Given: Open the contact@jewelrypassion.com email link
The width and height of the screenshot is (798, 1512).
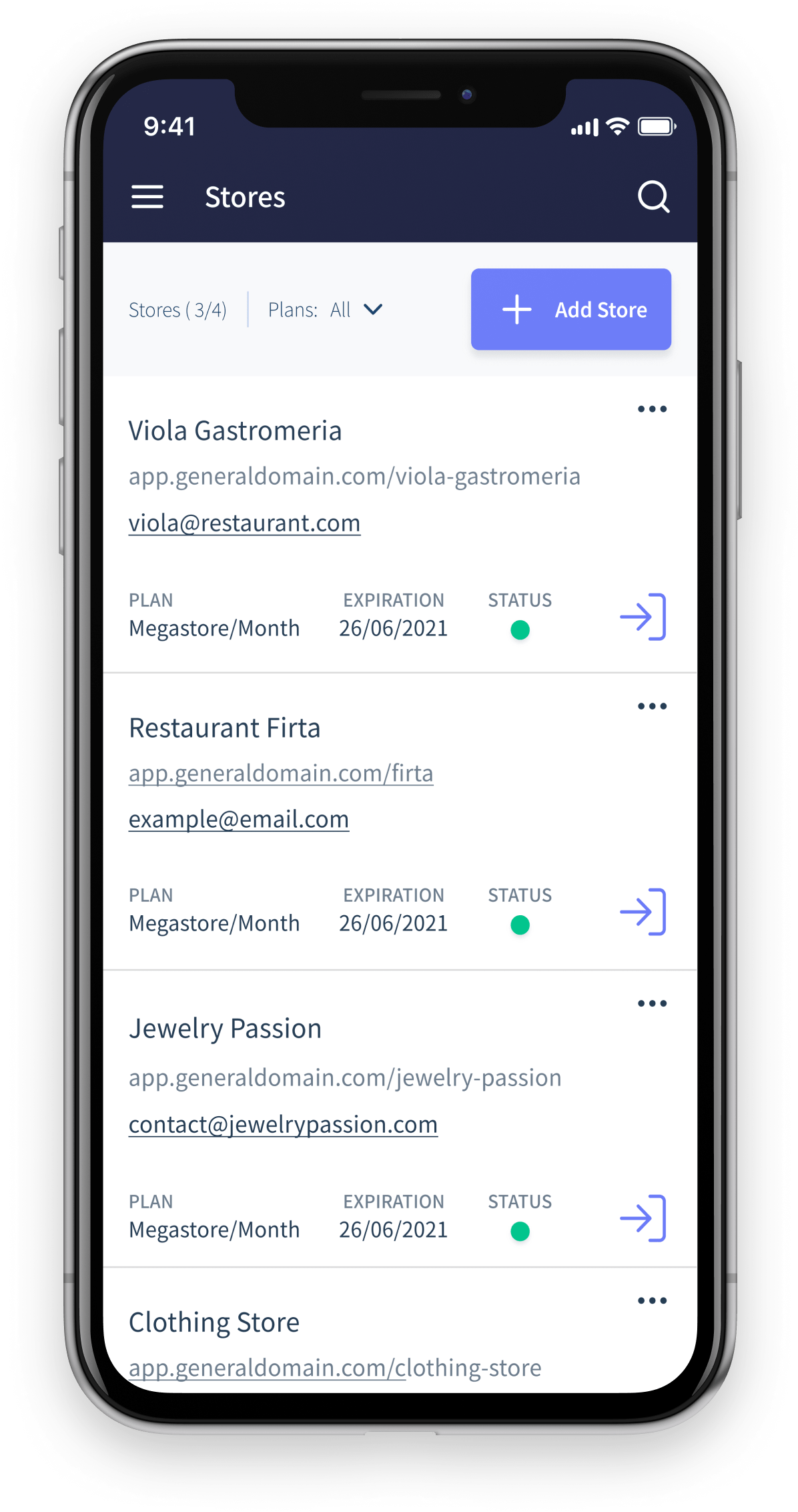Looking at the screenshot, I should tap(283, 1125).
